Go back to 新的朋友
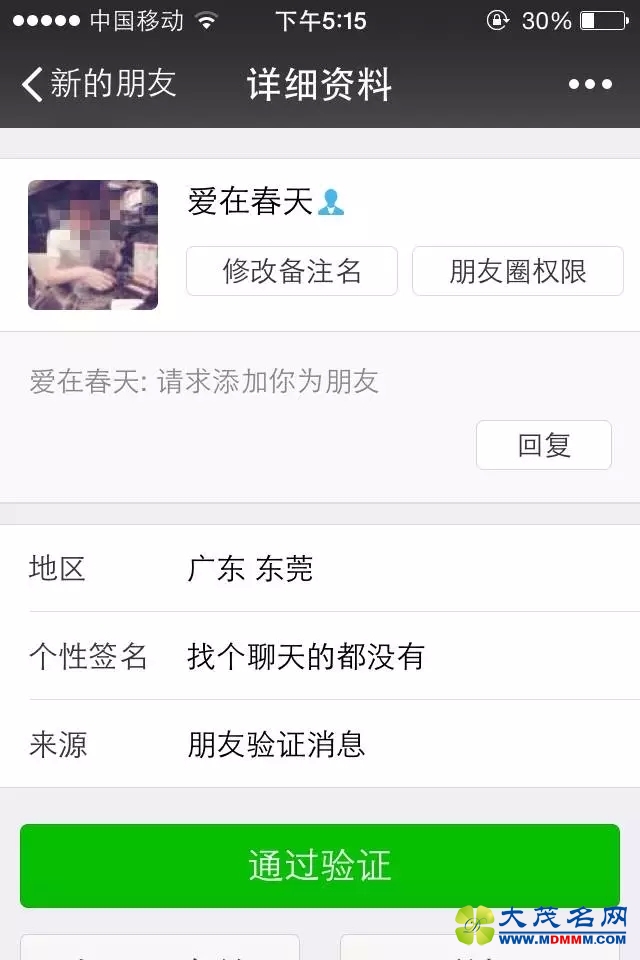 [98, 84]
